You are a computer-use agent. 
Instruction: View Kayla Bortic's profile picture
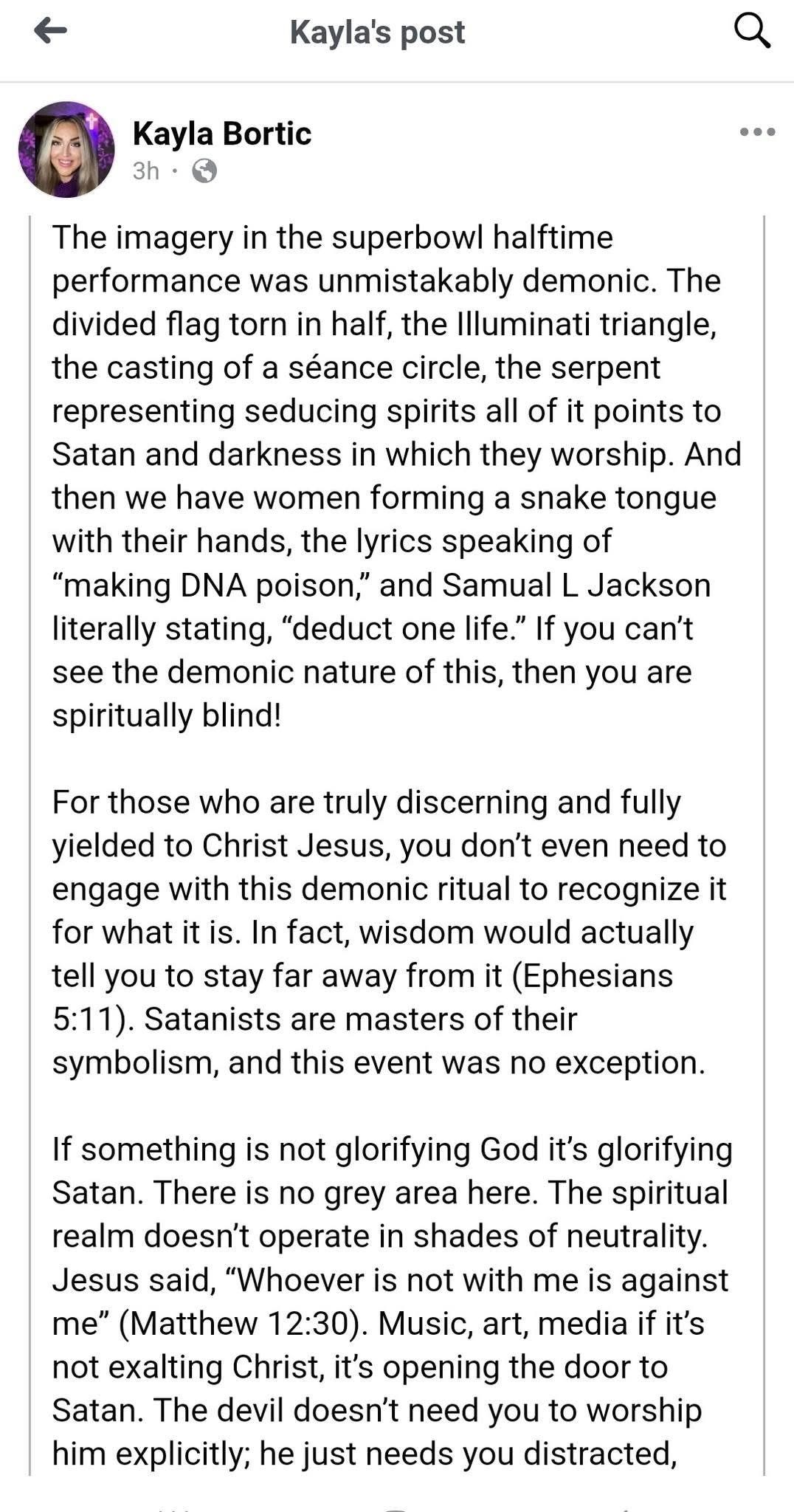coord(66,149)
